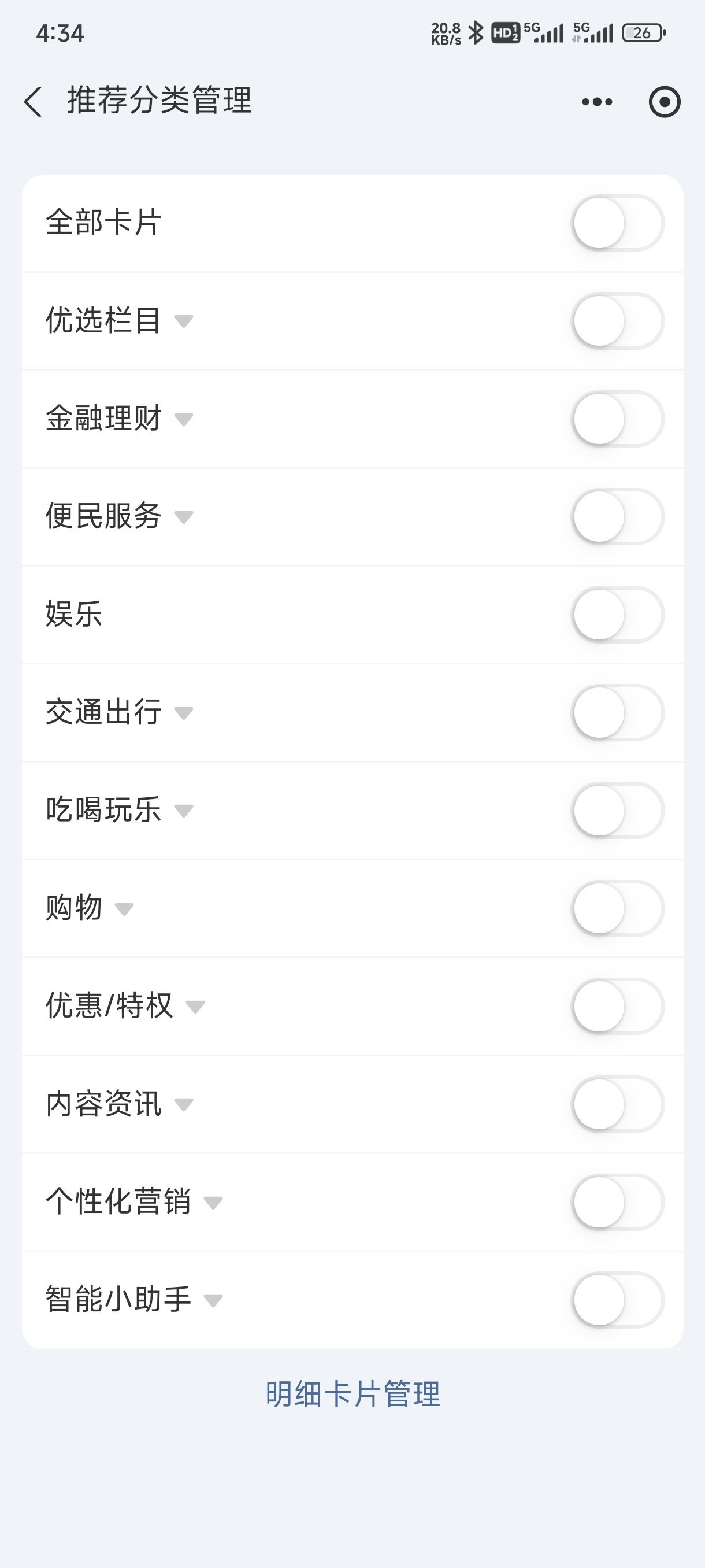
Task: Expand the 优选栏目 category arrow
Action: coord(184,321)
